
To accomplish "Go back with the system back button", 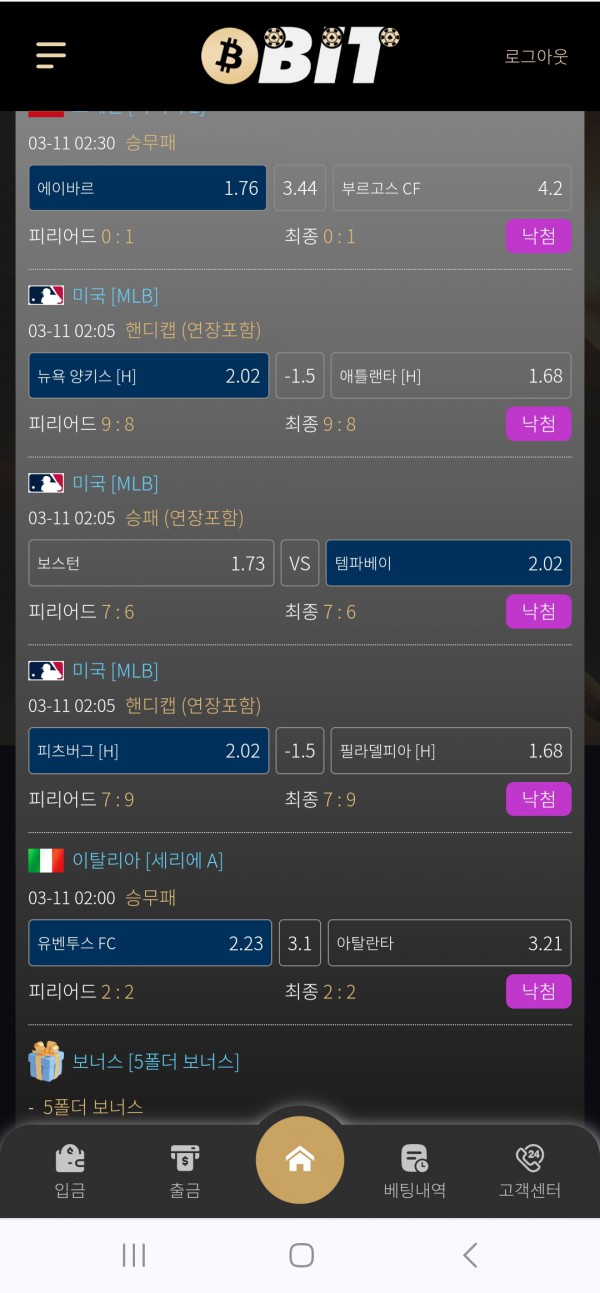I will tap(469, 1255).
